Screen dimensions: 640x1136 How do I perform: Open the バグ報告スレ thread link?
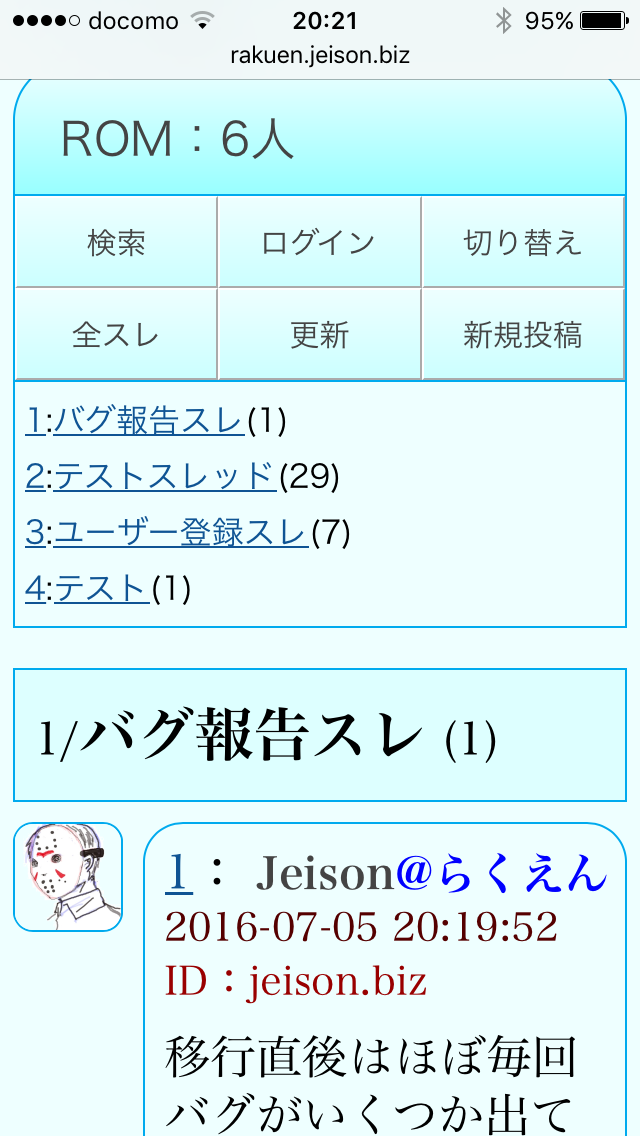pos(148,422)
